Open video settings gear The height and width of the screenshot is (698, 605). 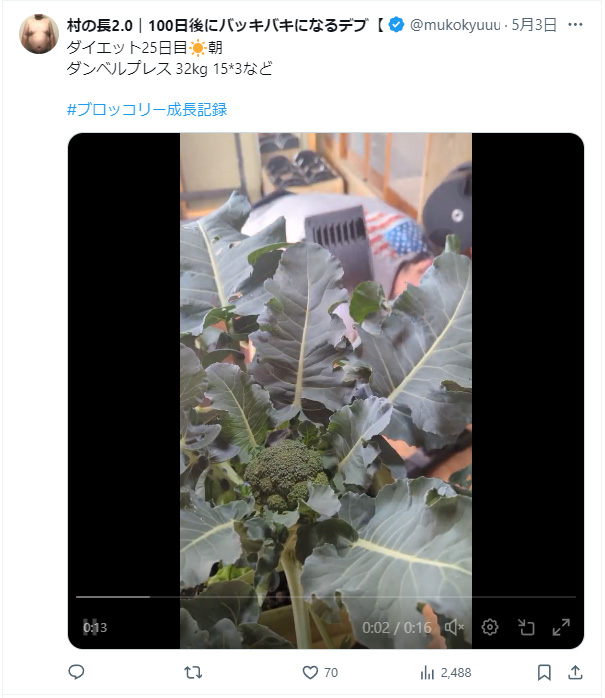(490, 627)
